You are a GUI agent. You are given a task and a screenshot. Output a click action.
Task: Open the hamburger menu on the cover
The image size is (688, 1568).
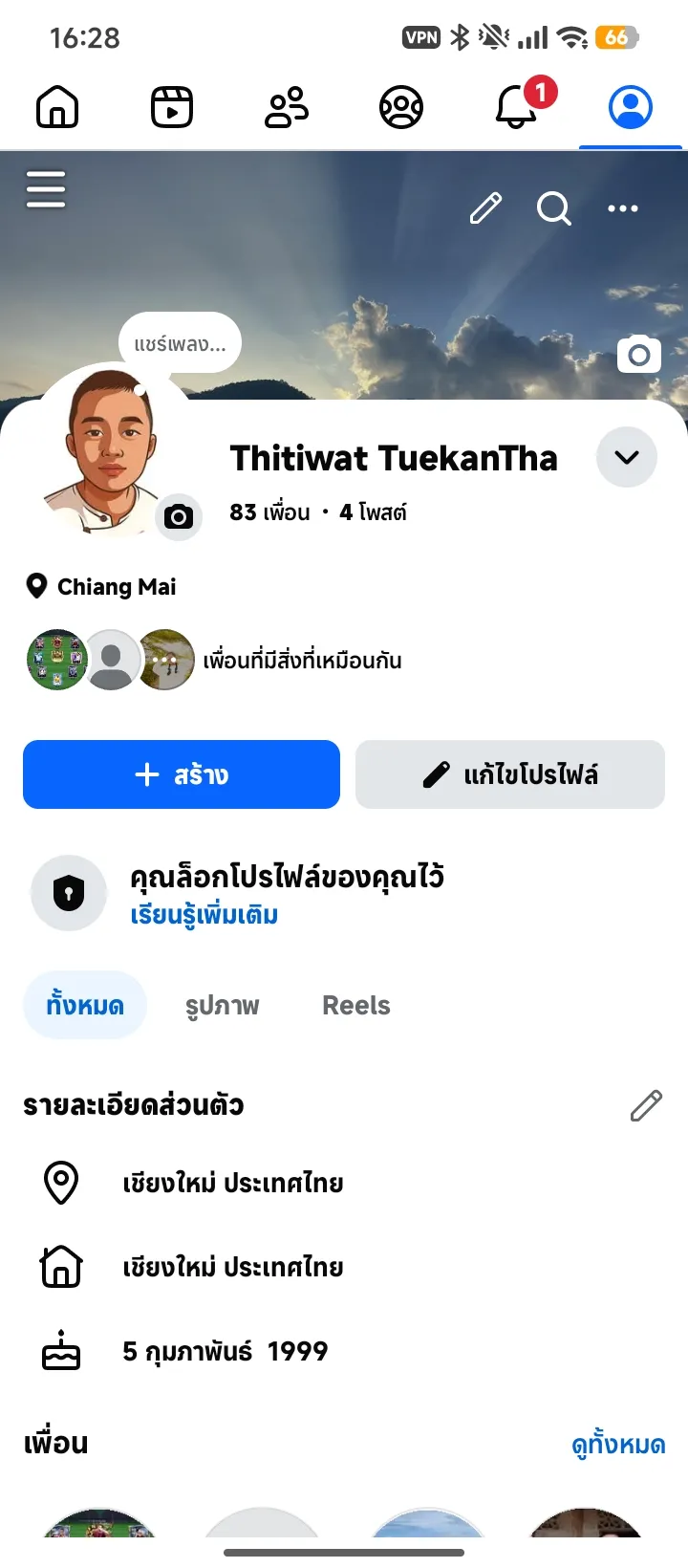(46, 189)
